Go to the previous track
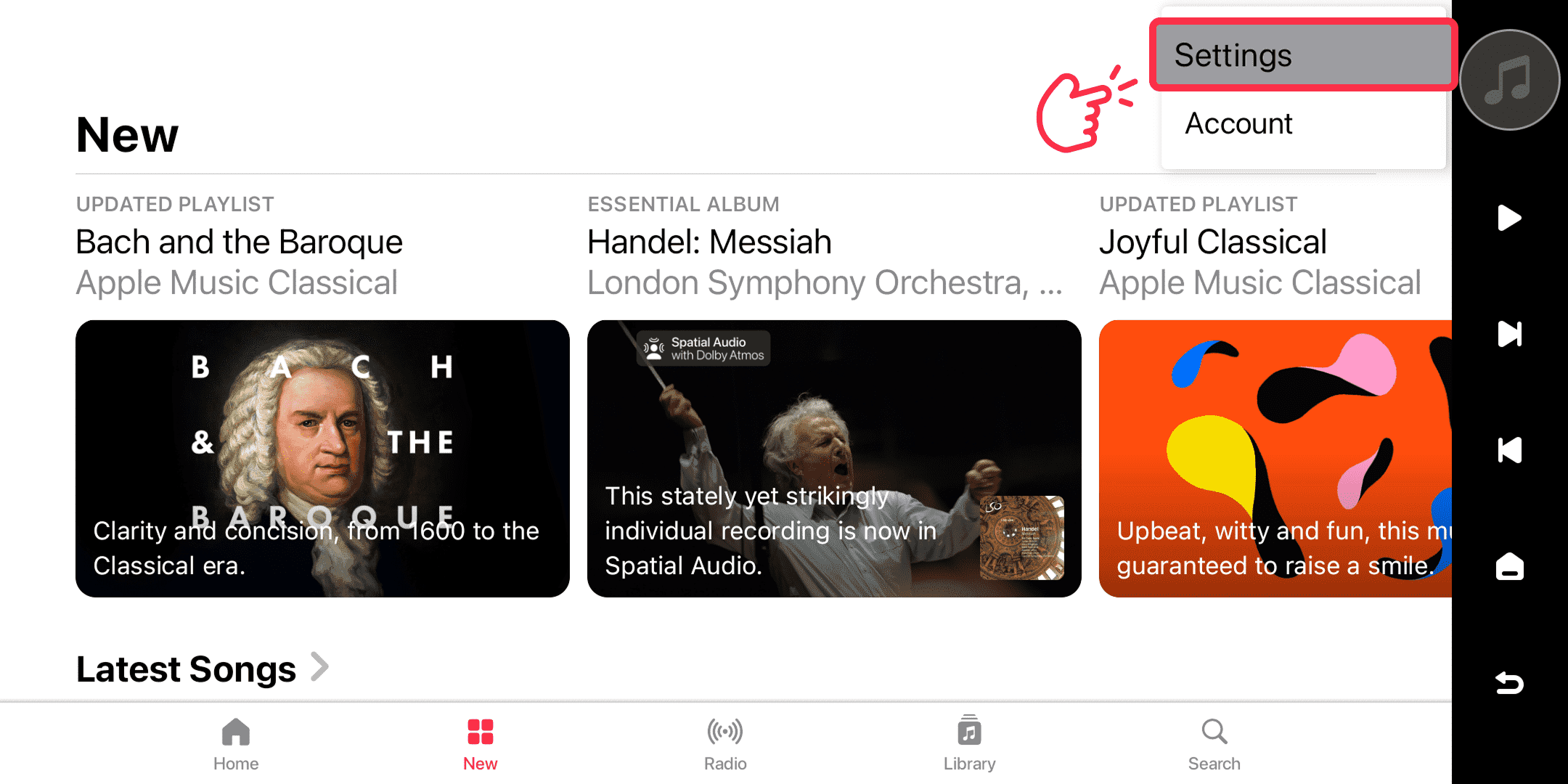Image resolution: width=1568 pixels, height=784 pixels. [1509, 450]
